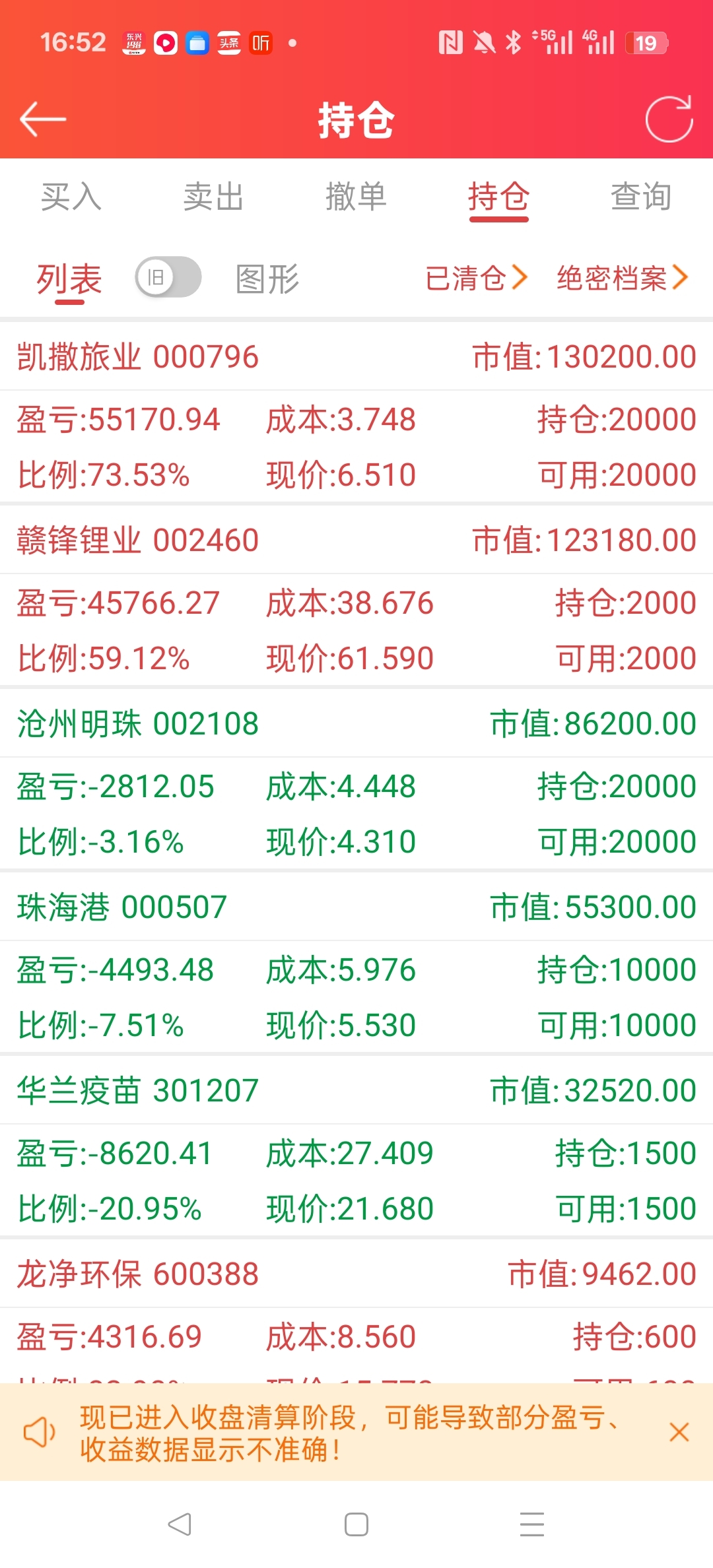Viewport: 713px width, 1568px height.
Task: Switch to the 买入 tab
Action: (x=71, y=197)
